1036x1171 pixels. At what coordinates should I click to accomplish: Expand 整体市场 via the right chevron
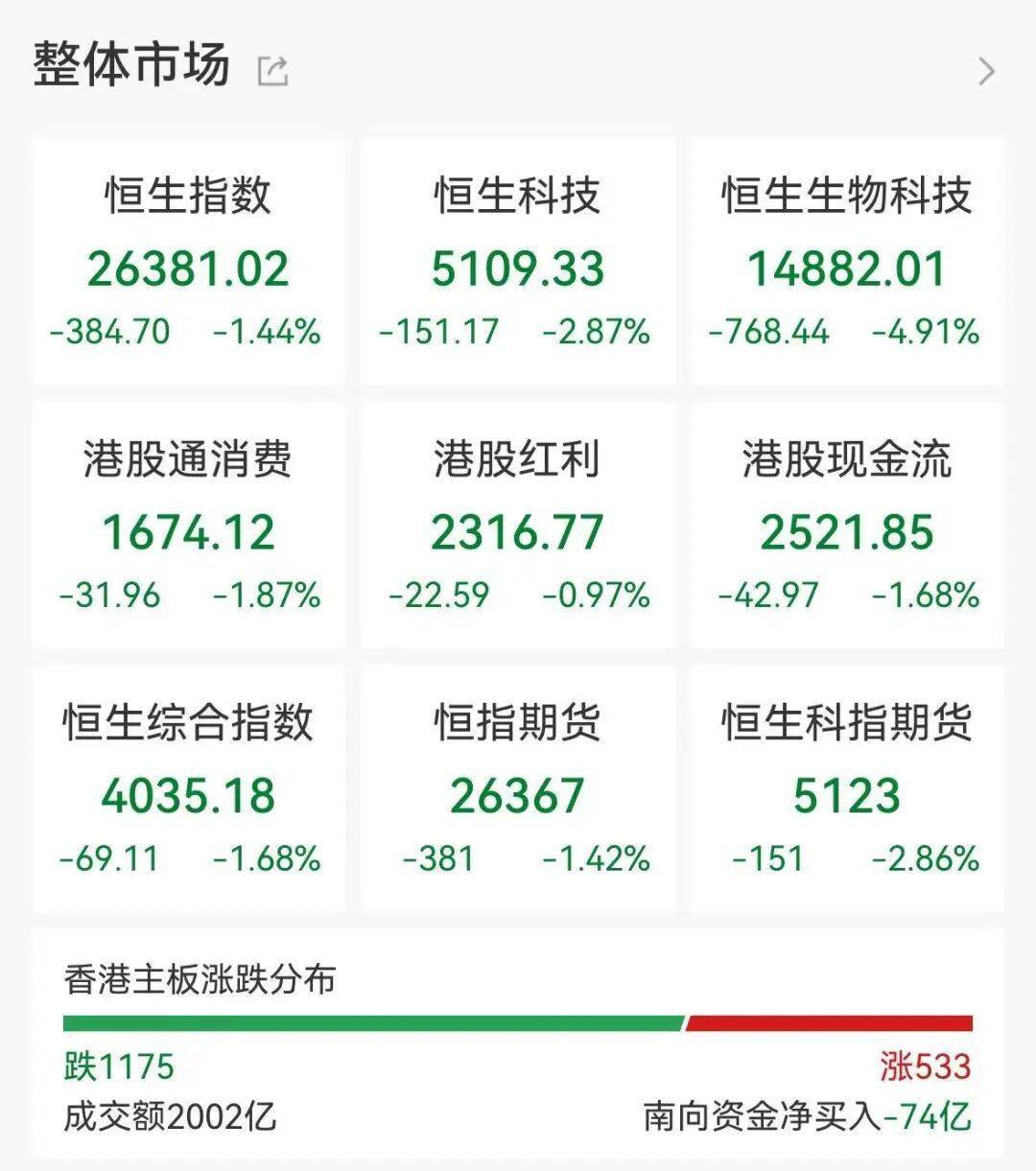click(986, 71)
